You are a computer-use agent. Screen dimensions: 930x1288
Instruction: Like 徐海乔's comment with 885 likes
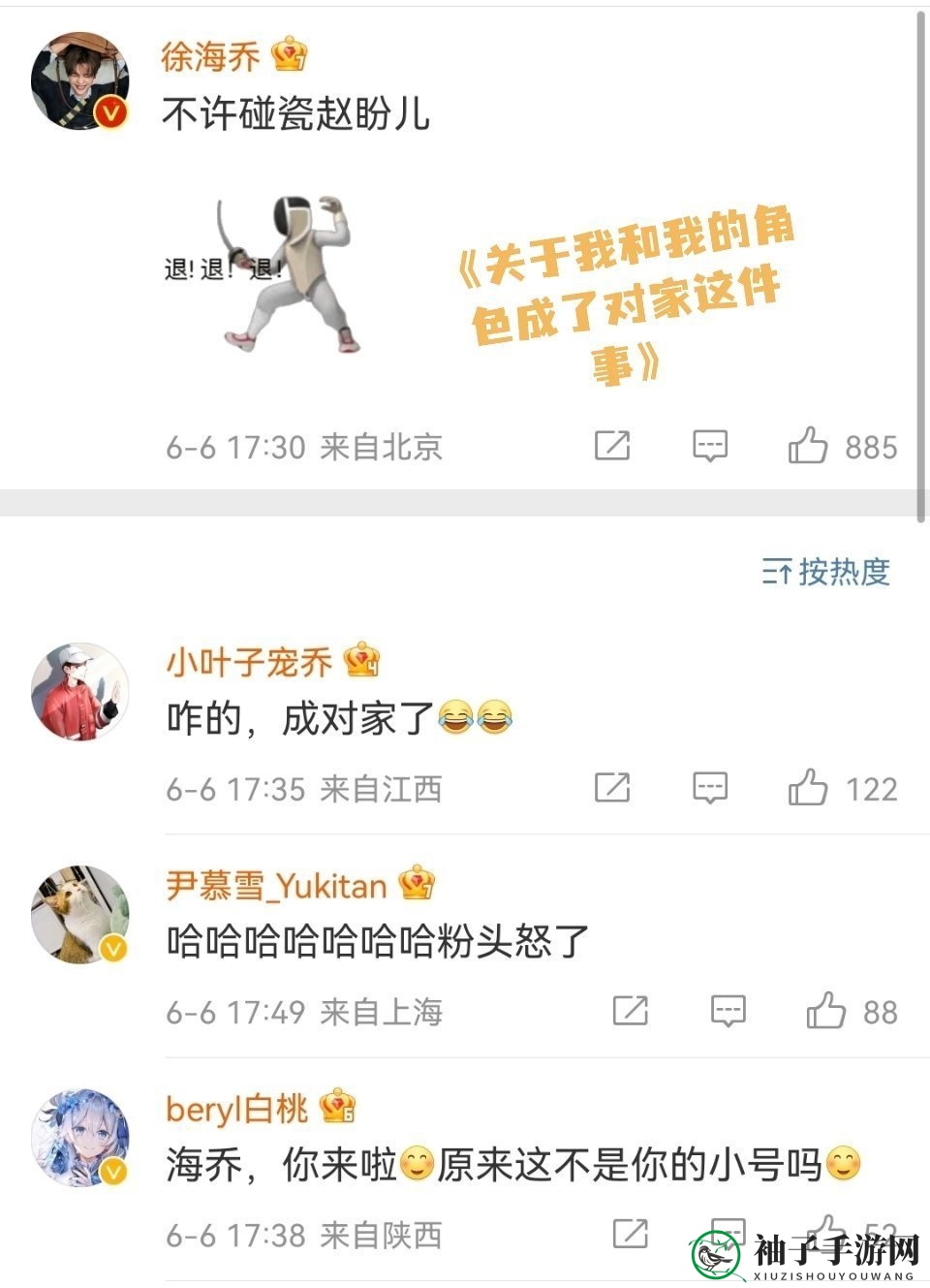click(808, 446)
